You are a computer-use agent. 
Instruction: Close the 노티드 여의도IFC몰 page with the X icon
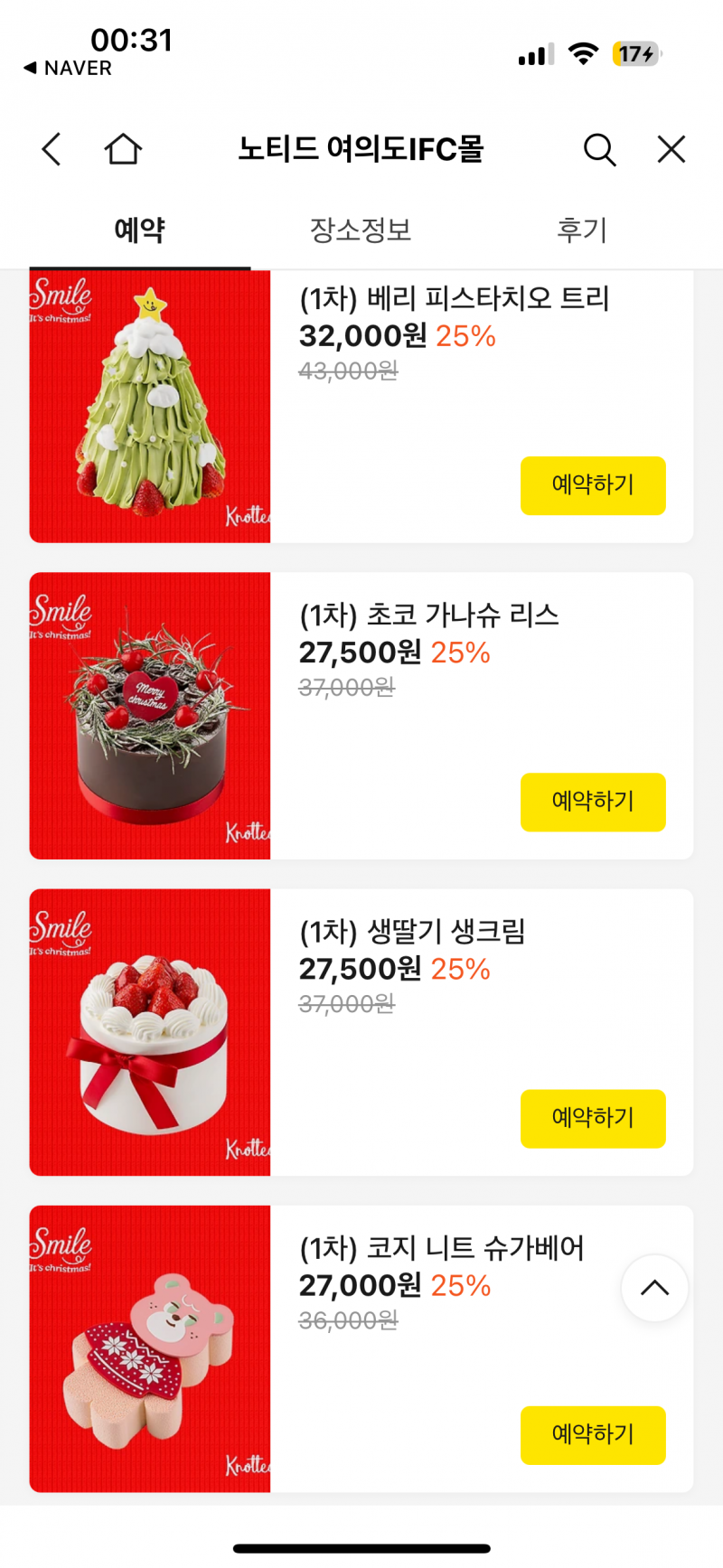pos(671,150)
